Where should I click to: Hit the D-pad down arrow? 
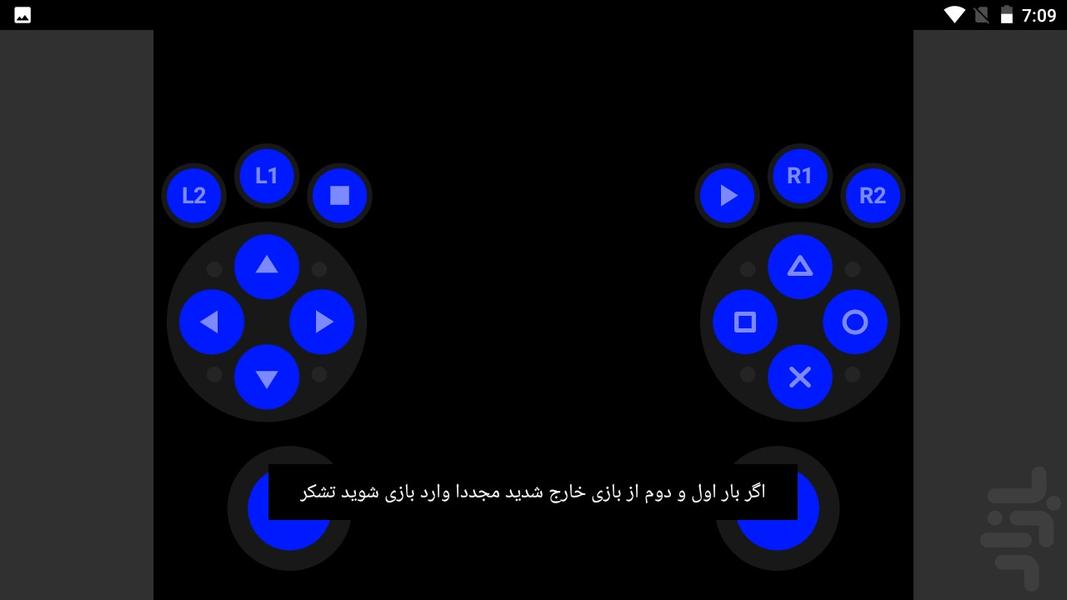(x=266, y=378)
